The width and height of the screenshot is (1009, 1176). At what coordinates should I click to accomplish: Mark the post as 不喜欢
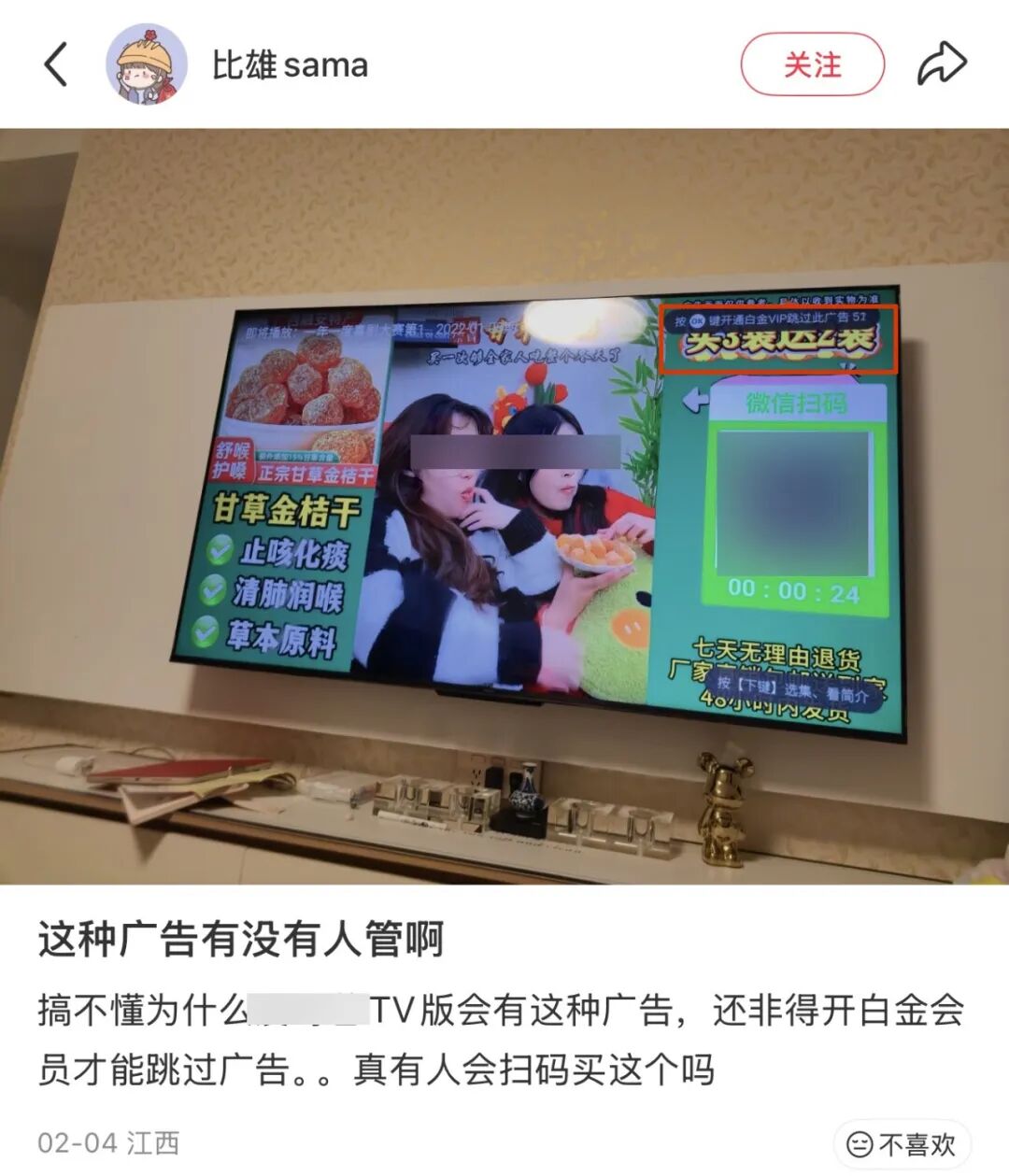(902, 1143)
